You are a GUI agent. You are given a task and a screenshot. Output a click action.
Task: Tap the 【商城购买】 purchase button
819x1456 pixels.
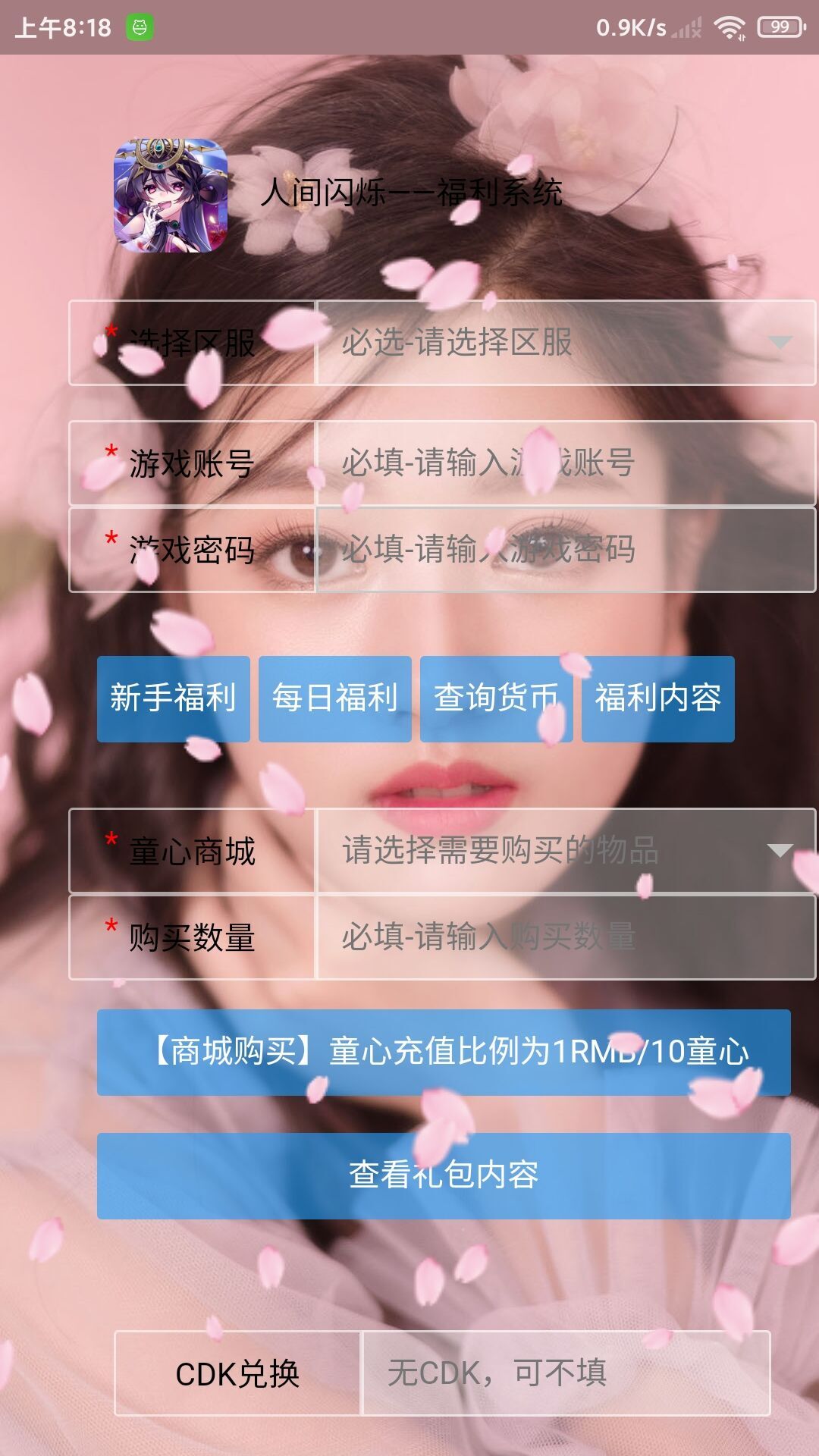click(444, 1052)
